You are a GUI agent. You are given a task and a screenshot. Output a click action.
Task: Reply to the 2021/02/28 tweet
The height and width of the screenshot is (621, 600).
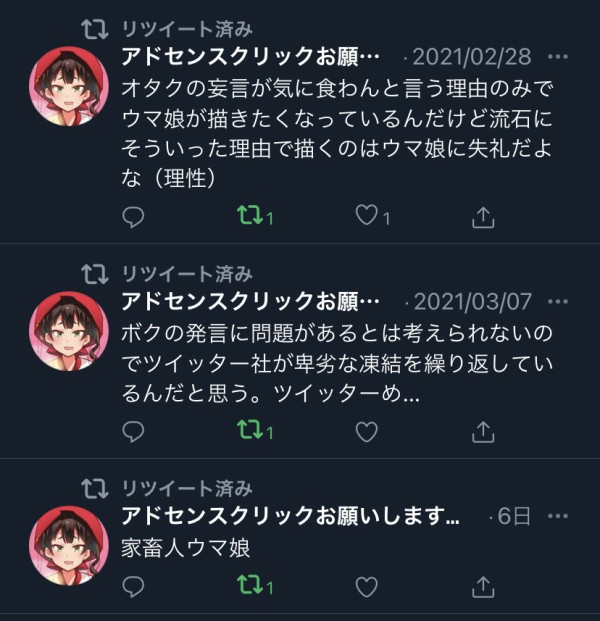tap(133, 216)
